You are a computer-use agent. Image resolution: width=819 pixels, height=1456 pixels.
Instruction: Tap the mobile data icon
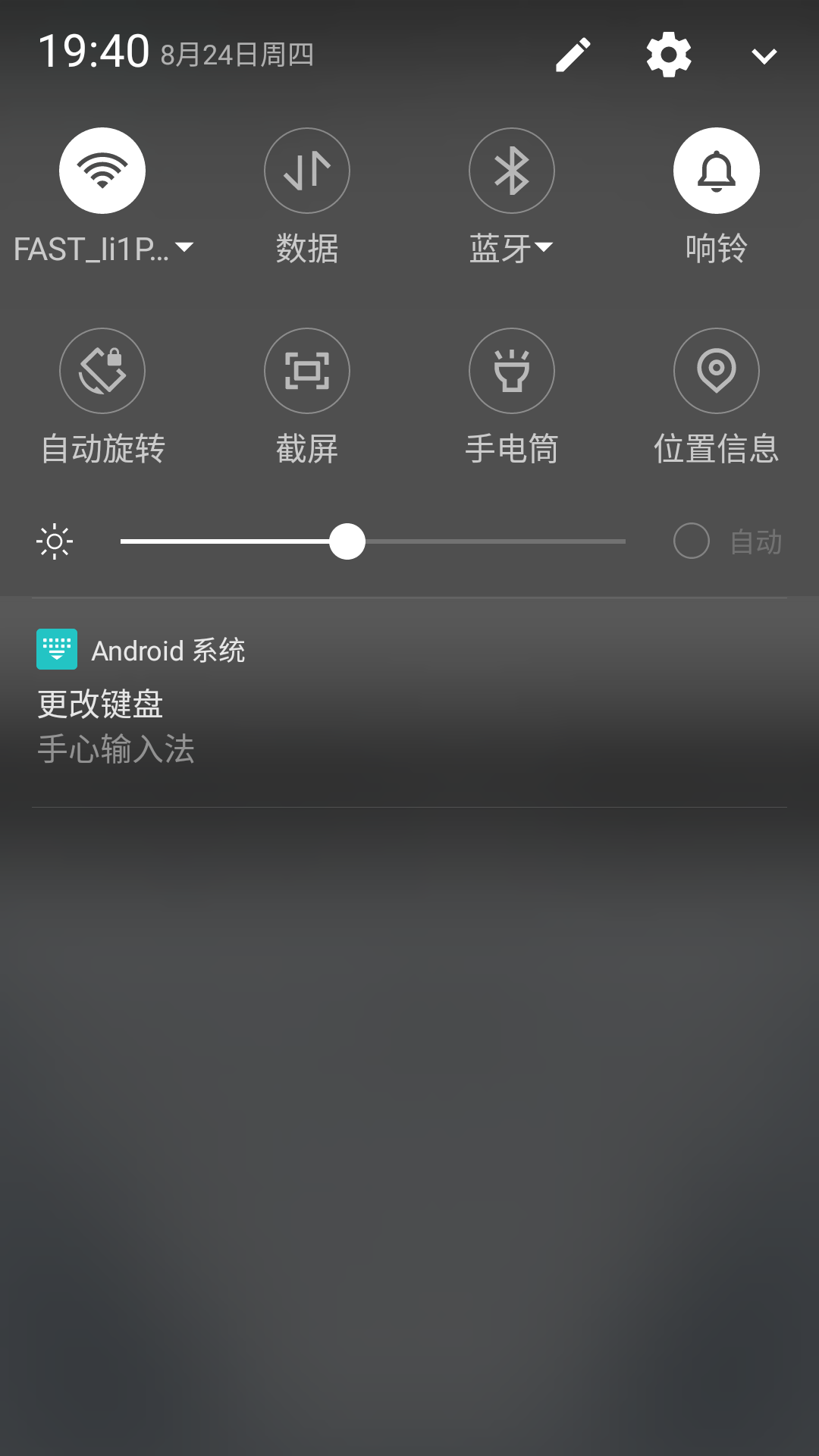[306, 170]
